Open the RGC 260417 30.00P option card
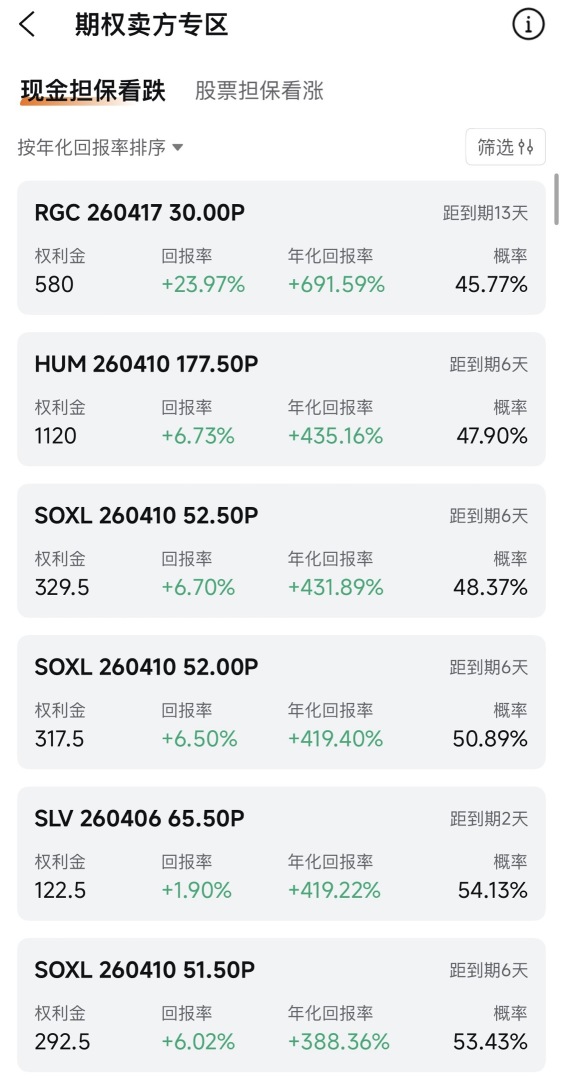Image resolution: width=563 pixels, height=1088 pixels. coord(281,248)
